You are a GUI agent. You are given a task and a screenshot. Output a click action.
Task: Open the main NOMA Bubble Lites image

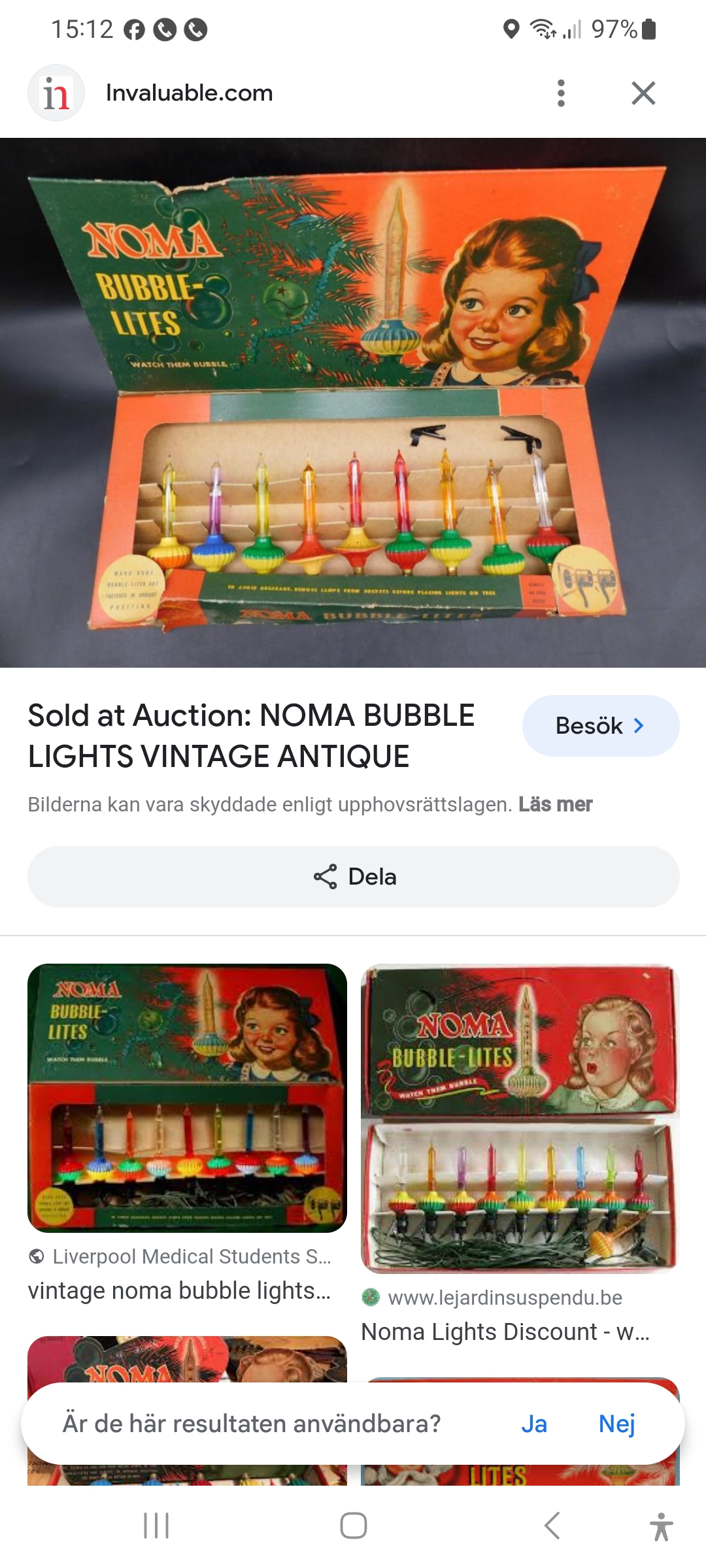pyautogui.click(x=353, y=402)
